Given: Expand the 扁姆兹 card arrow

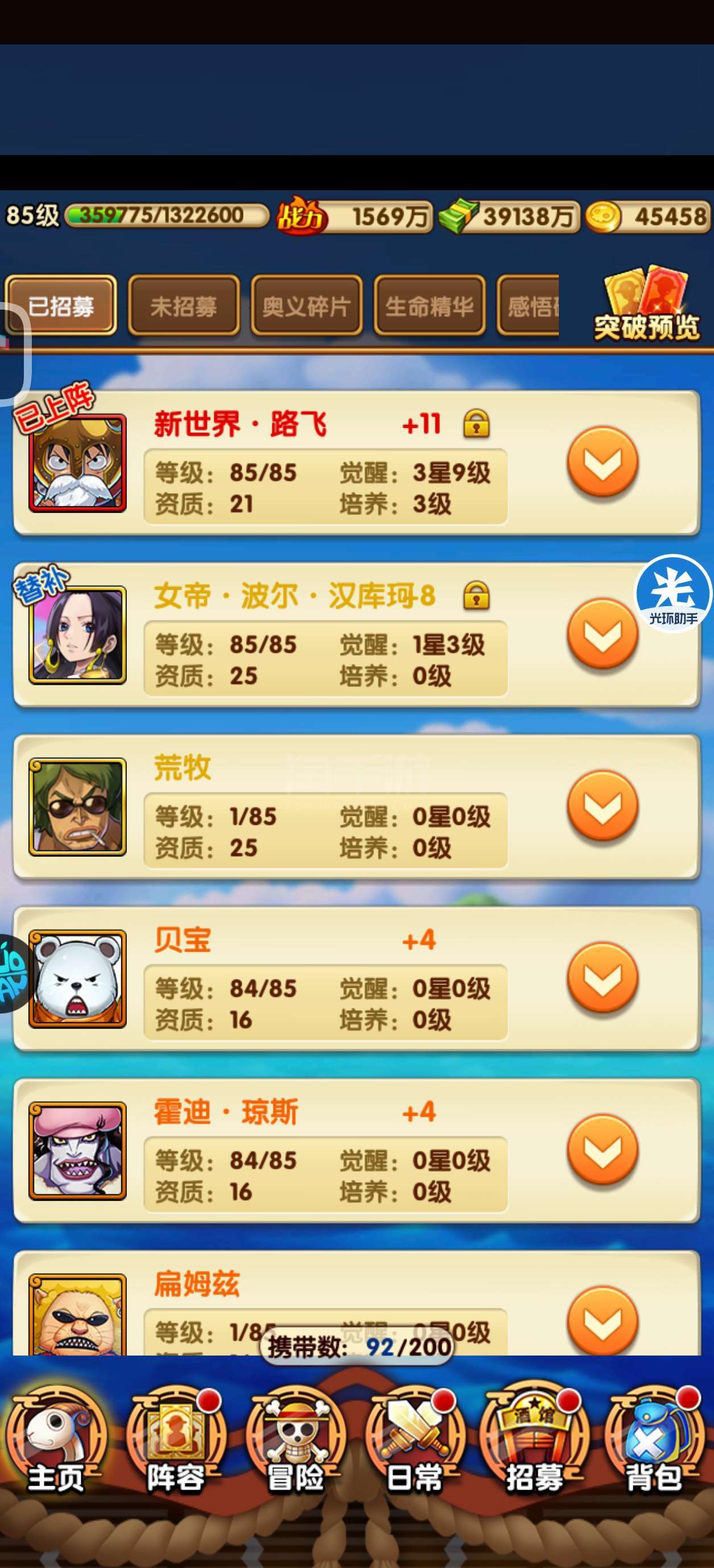Looking at the screenshot, I should 603,1320.
